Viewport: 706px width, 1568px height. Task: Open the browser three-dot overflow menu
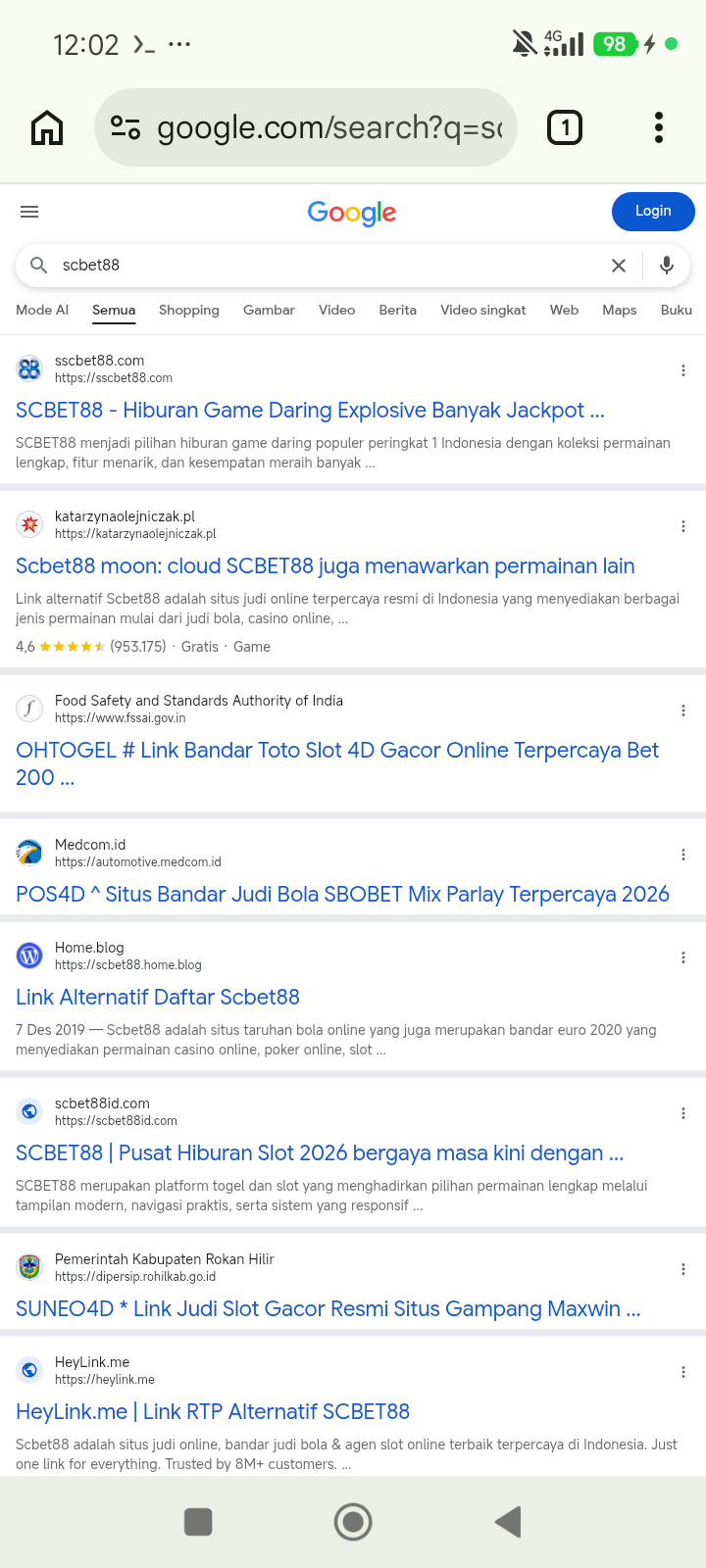coord(659,127)
